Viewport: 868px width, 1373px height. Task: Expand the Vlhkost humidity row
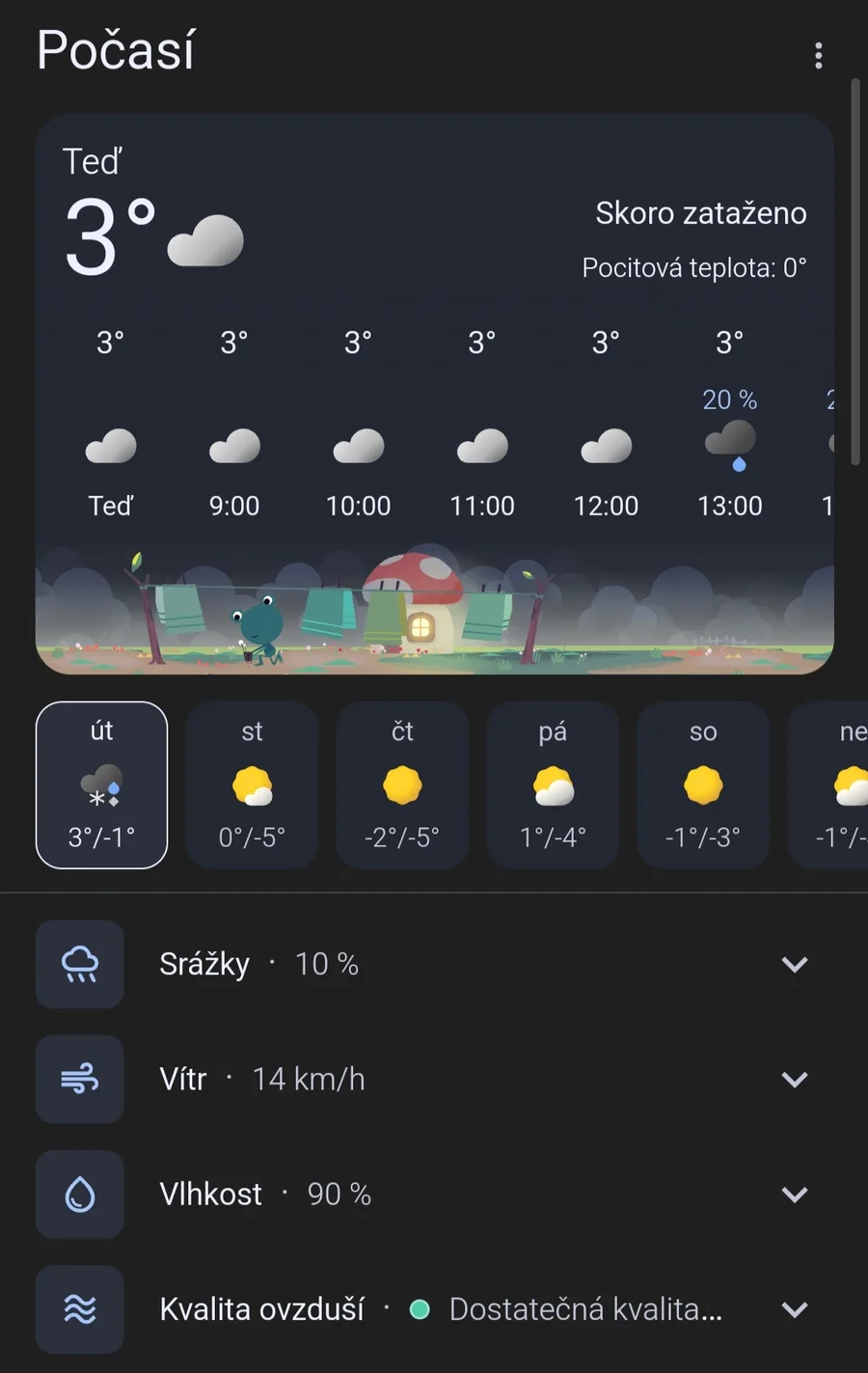point(794,1195)
